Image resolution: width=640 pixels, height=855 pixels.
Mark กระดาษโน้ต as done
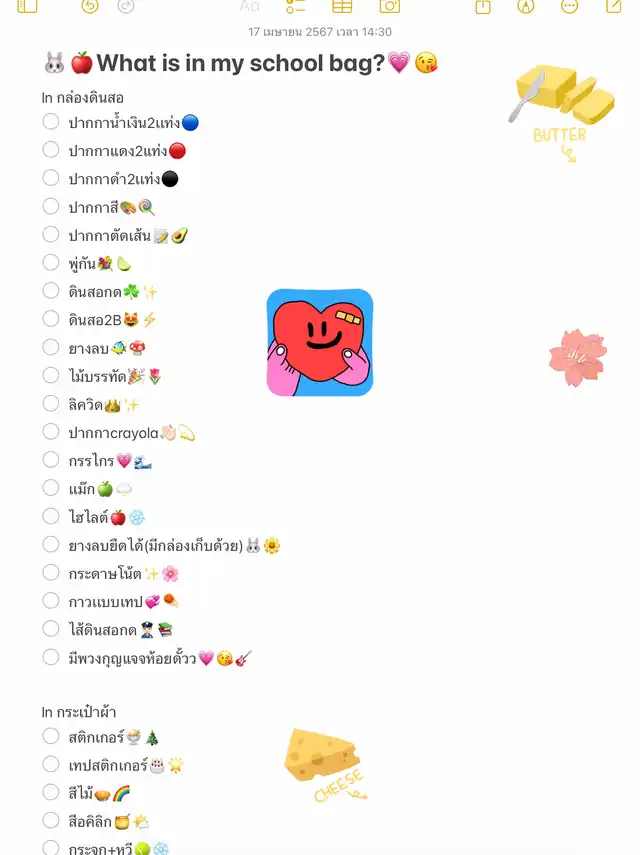[x=51, y=573]
